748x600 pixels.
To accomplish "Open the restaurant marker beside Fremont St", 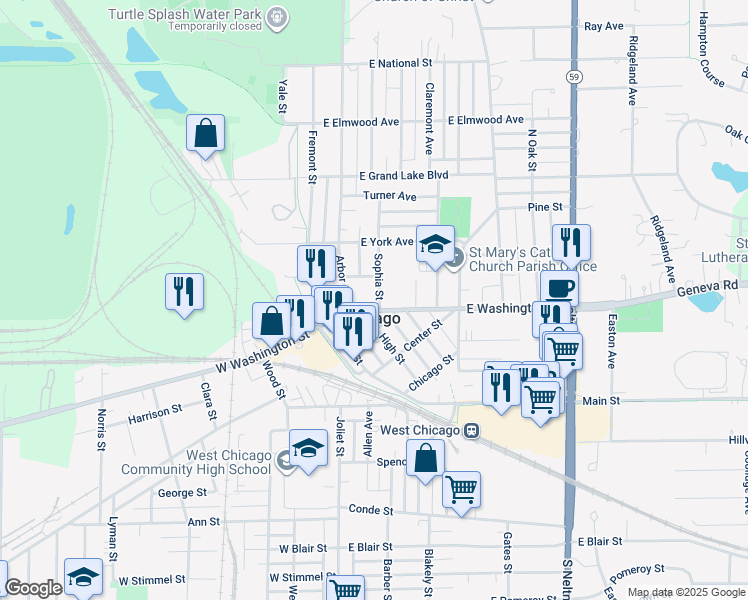I will pyautogui.click(x=316, y=264).
